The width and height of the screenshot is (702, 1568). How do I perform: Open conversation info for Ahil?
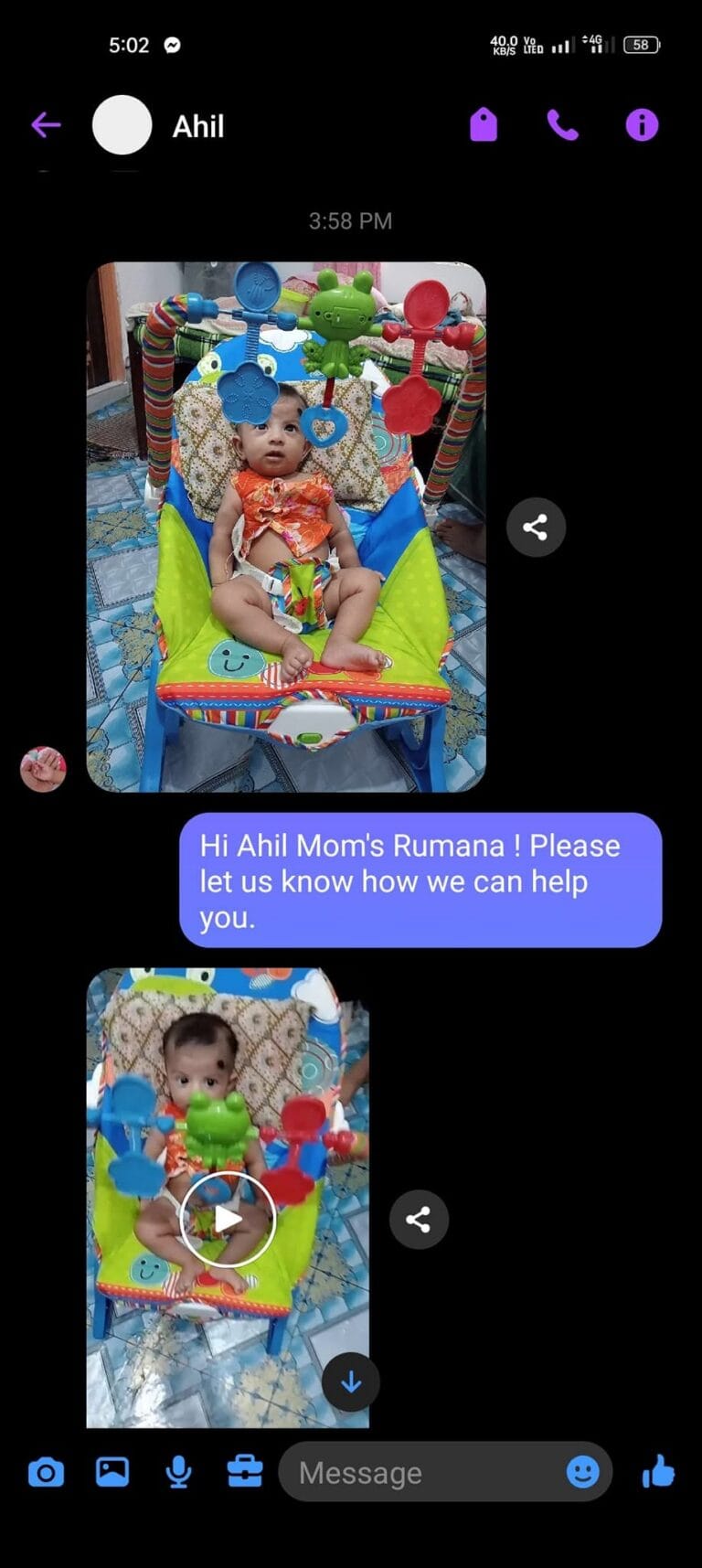(x=642, y=124)
